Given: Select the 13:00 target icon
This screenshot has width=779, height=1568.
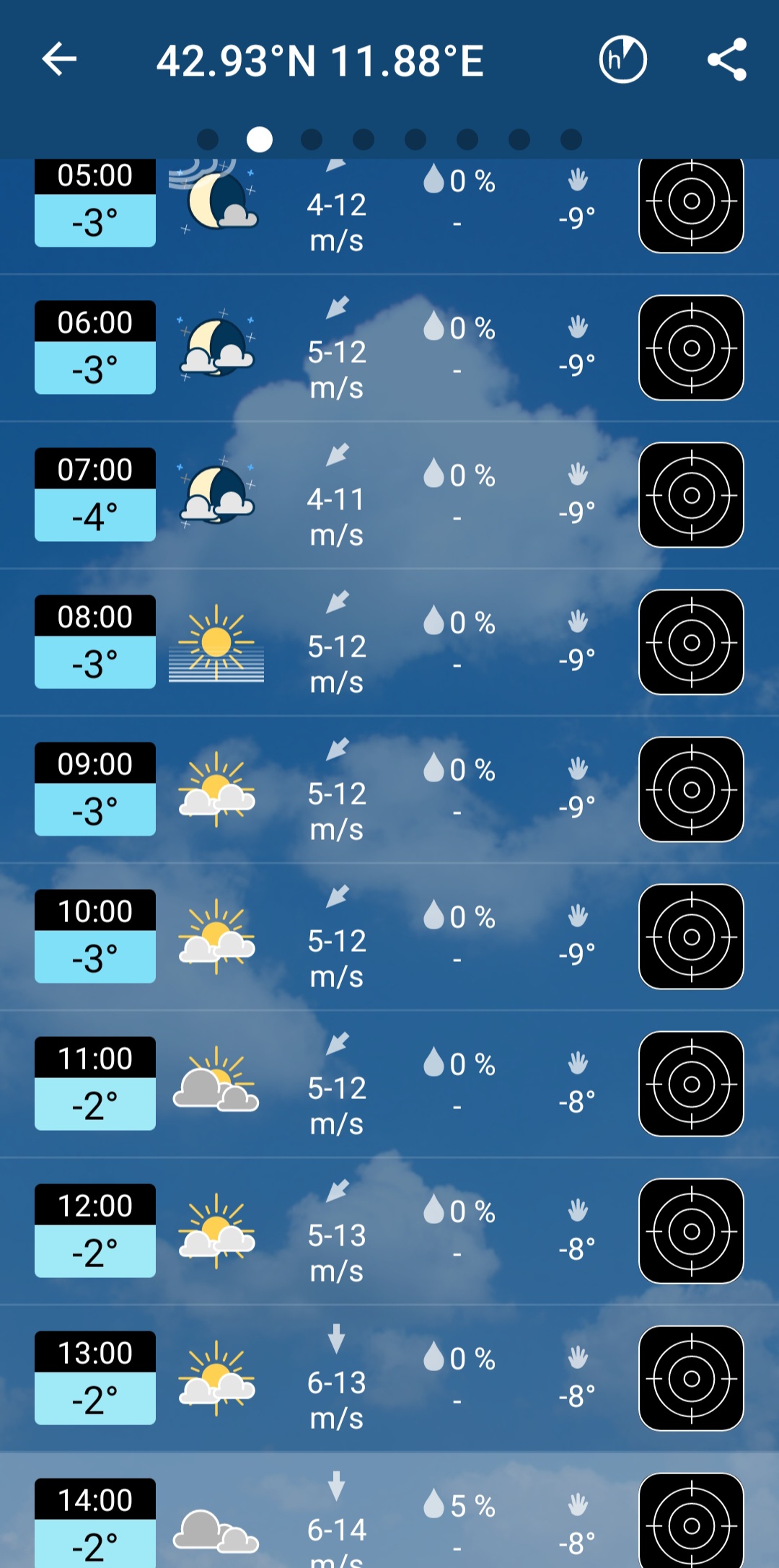Looking at the screenshot, I should coord(691,1378).
